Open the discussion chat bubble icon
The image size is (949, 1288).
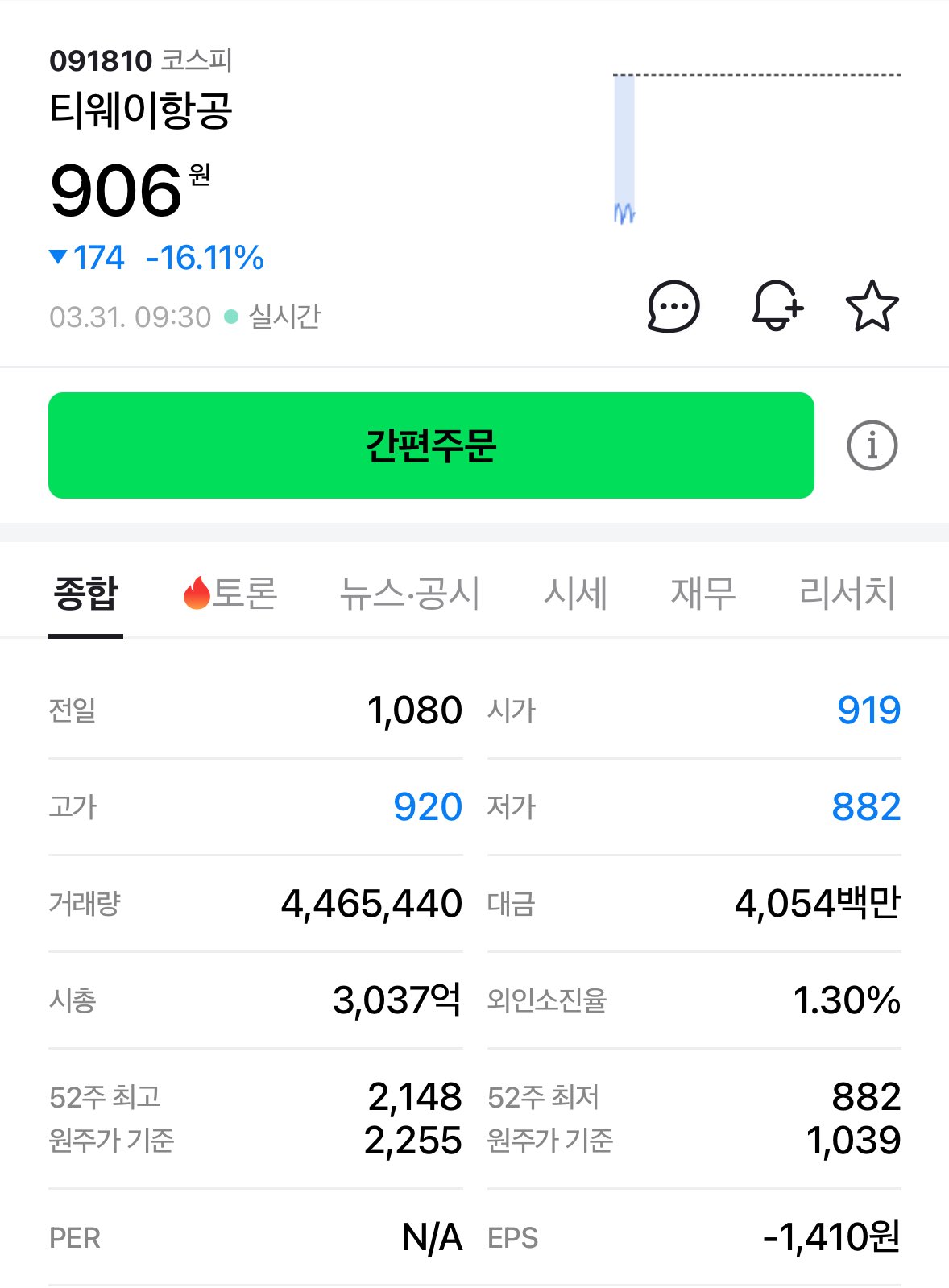tap(673, 306)
